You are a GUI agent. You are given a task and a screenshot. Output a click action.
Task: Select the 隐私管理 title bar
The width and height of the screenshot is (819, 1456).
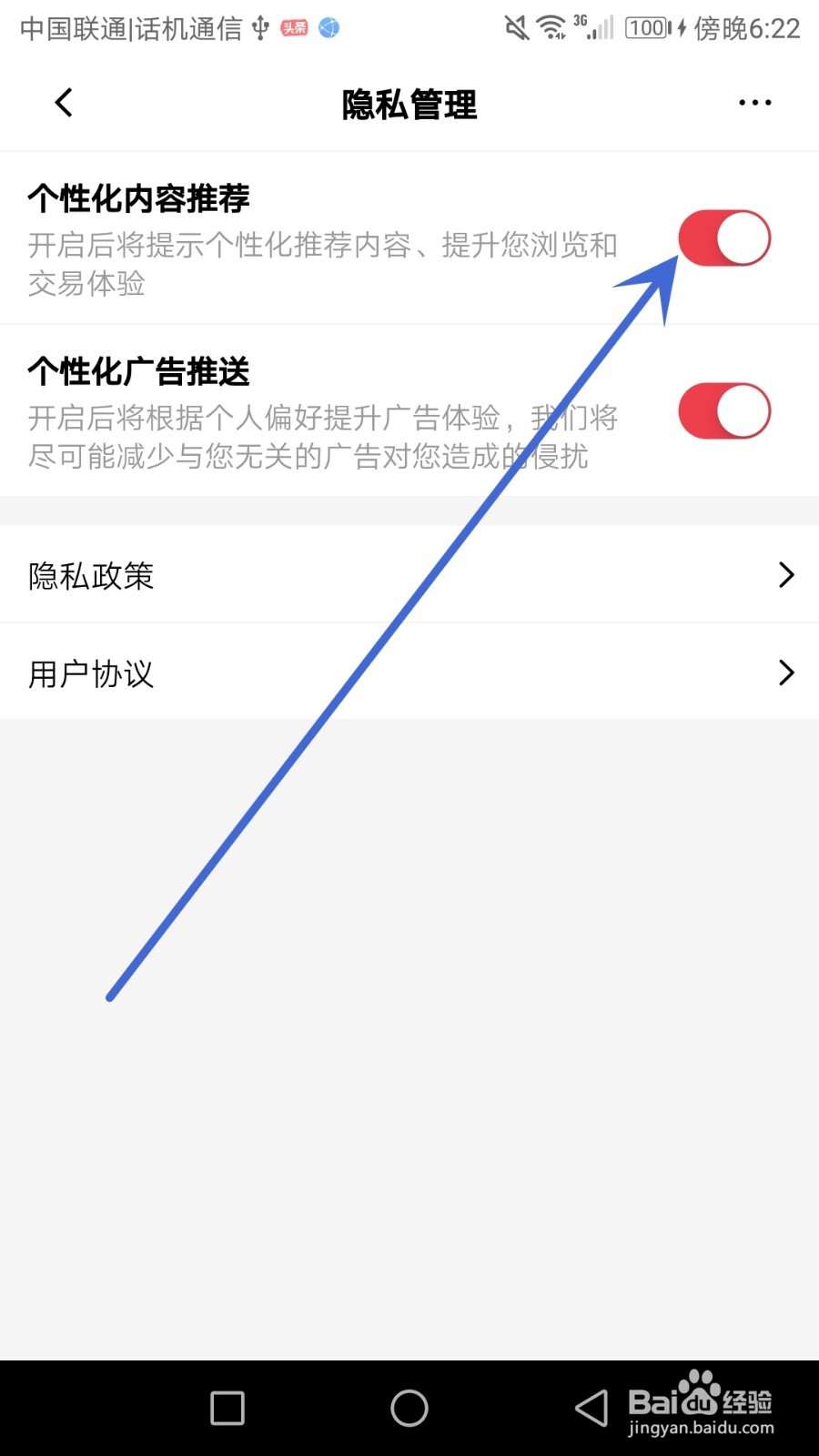tap(409, 104)
